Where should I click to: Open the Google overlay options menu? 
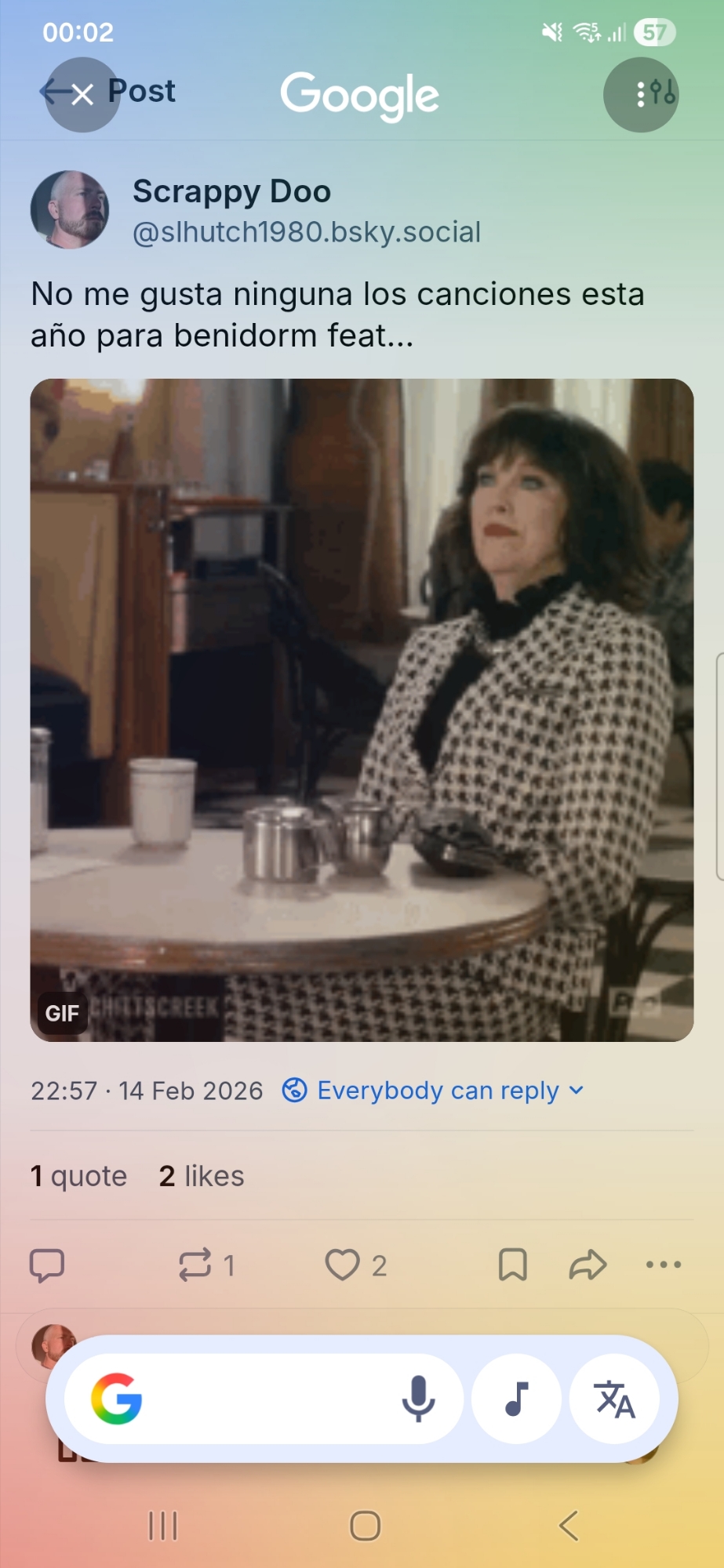[641, 95]
